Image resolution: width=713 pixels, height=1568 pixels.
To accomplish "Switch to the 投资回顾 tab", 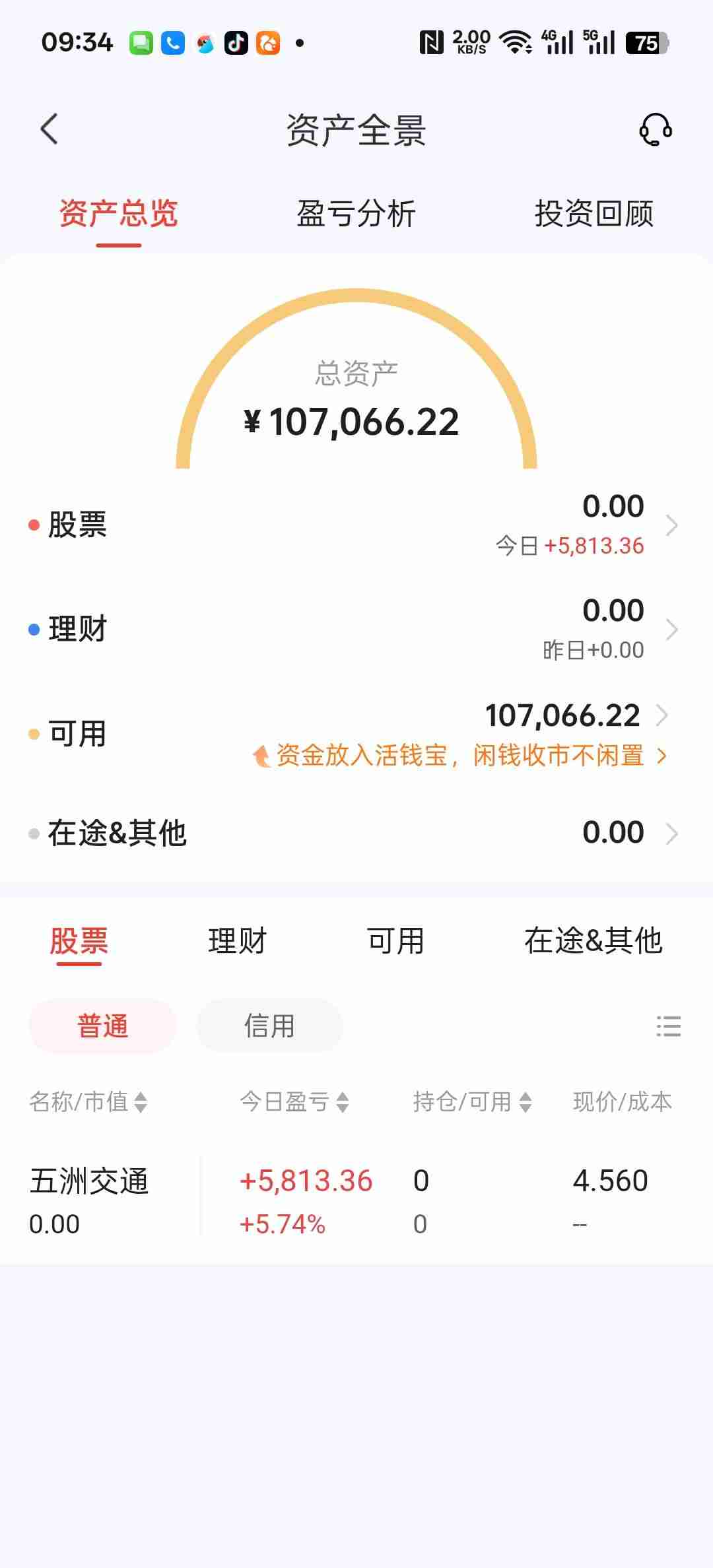I will pos(594,214).
